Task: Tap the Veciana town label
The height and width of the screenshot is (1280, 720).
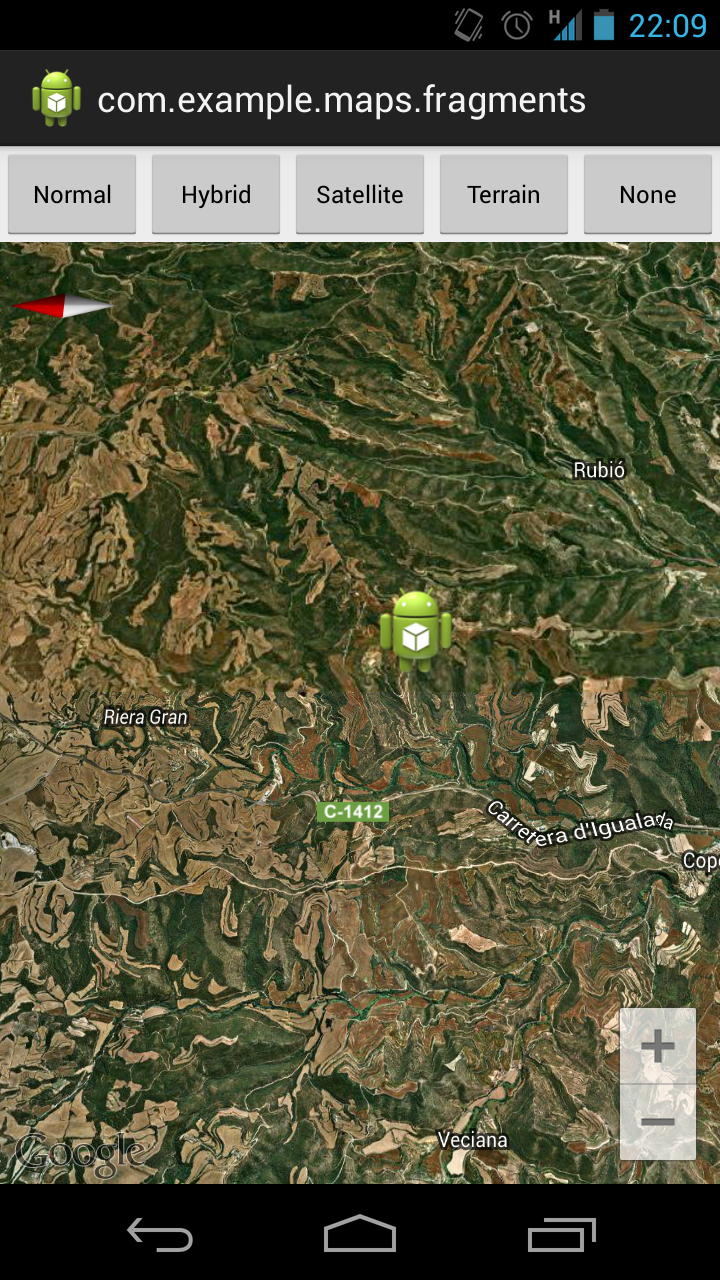Action: click(472, 1139)
